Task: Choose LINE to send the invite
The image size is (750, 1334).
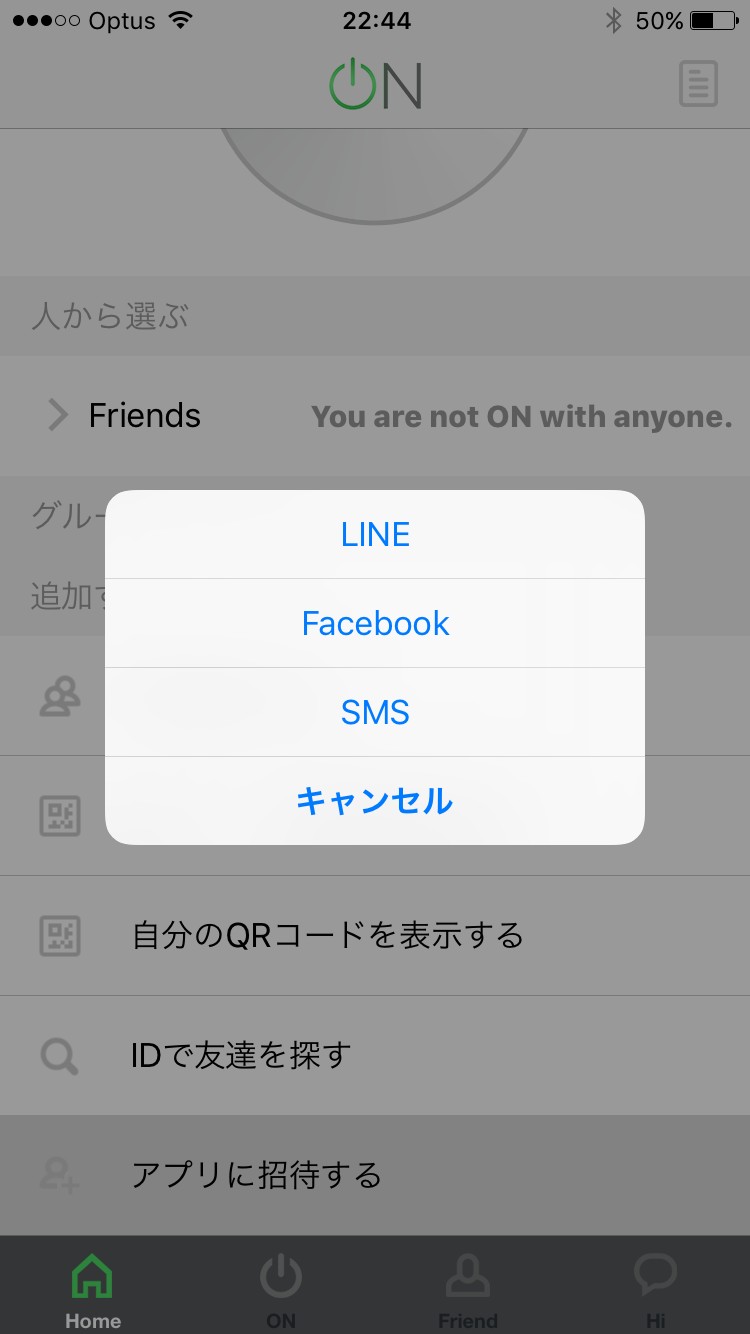Action: pos(375,534)
